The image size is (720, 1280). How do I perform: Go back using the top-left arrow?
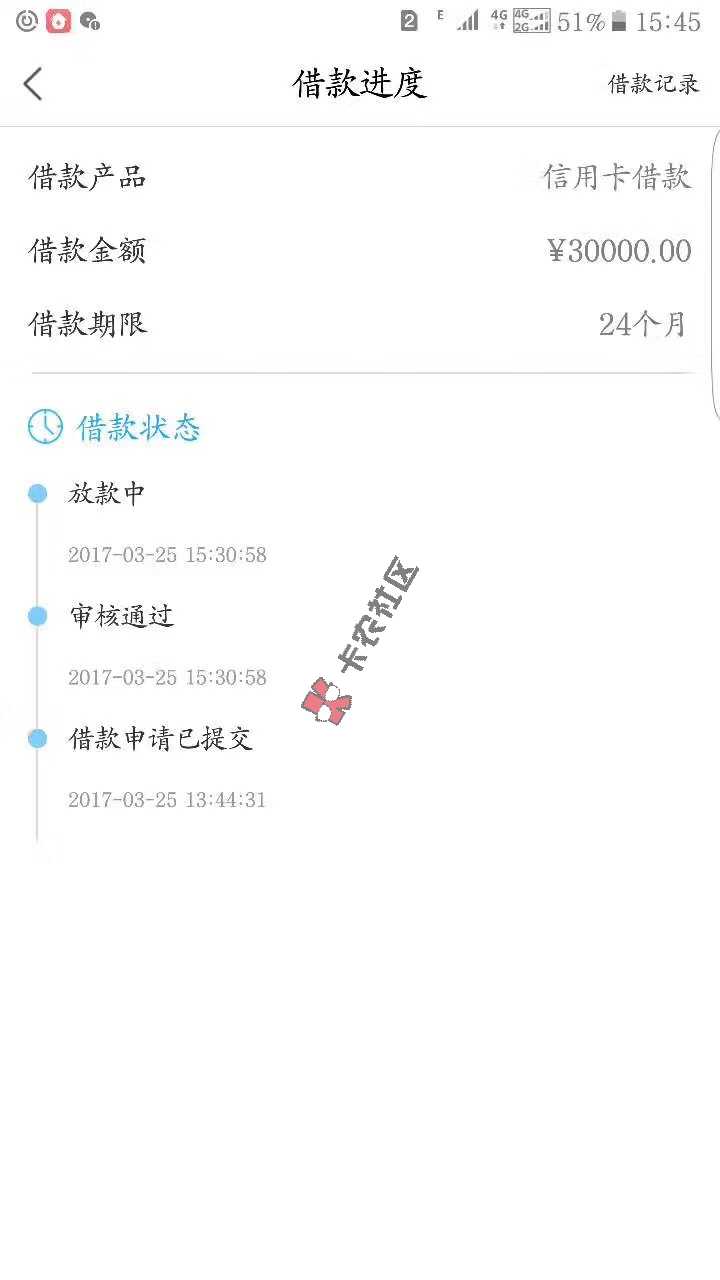pyautogui.click(x=33, y=84)
